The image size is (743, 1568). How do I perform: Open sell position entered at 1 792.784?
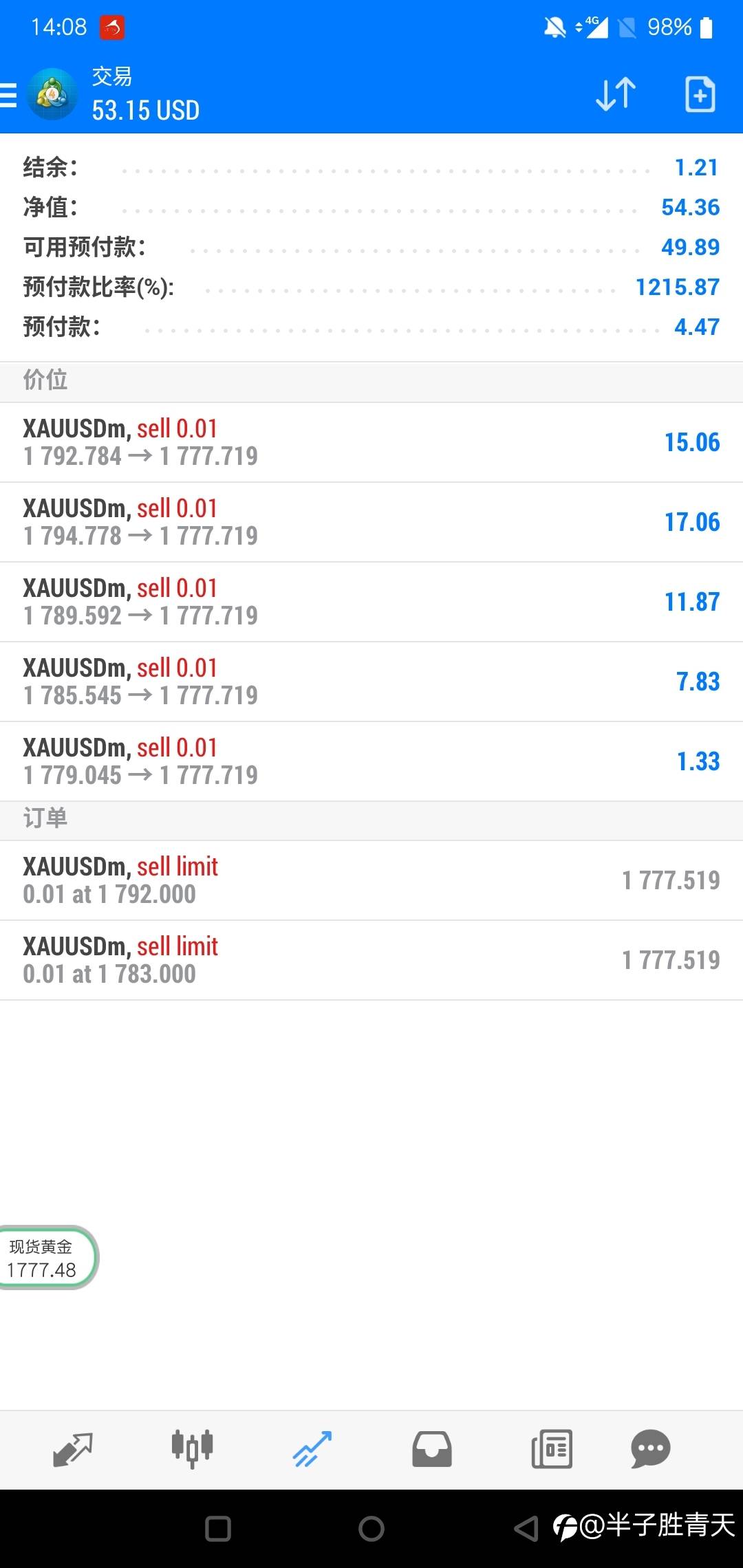371,442
